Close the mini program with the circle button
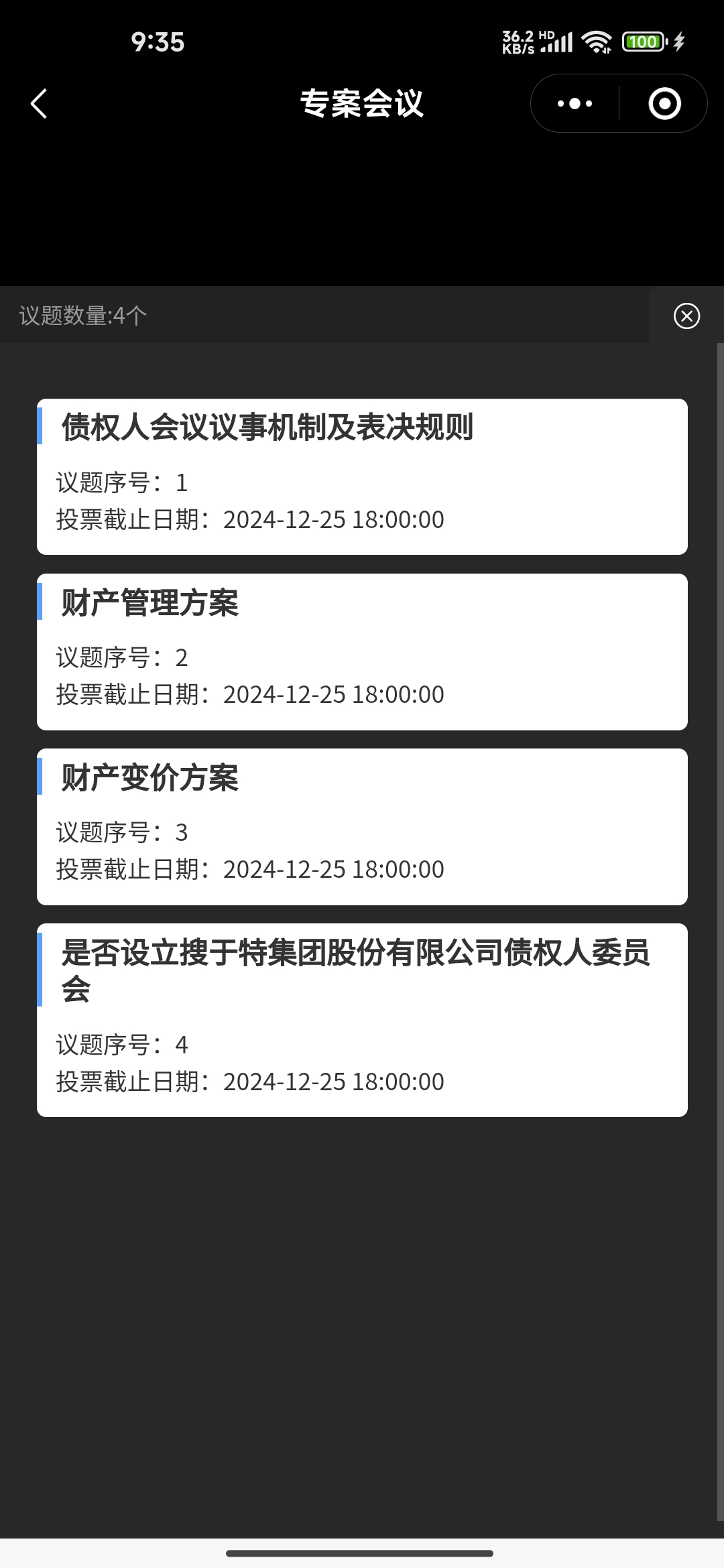Image resolution: width=724 pixels, height=1568 pixels. [x=664, y=104]
